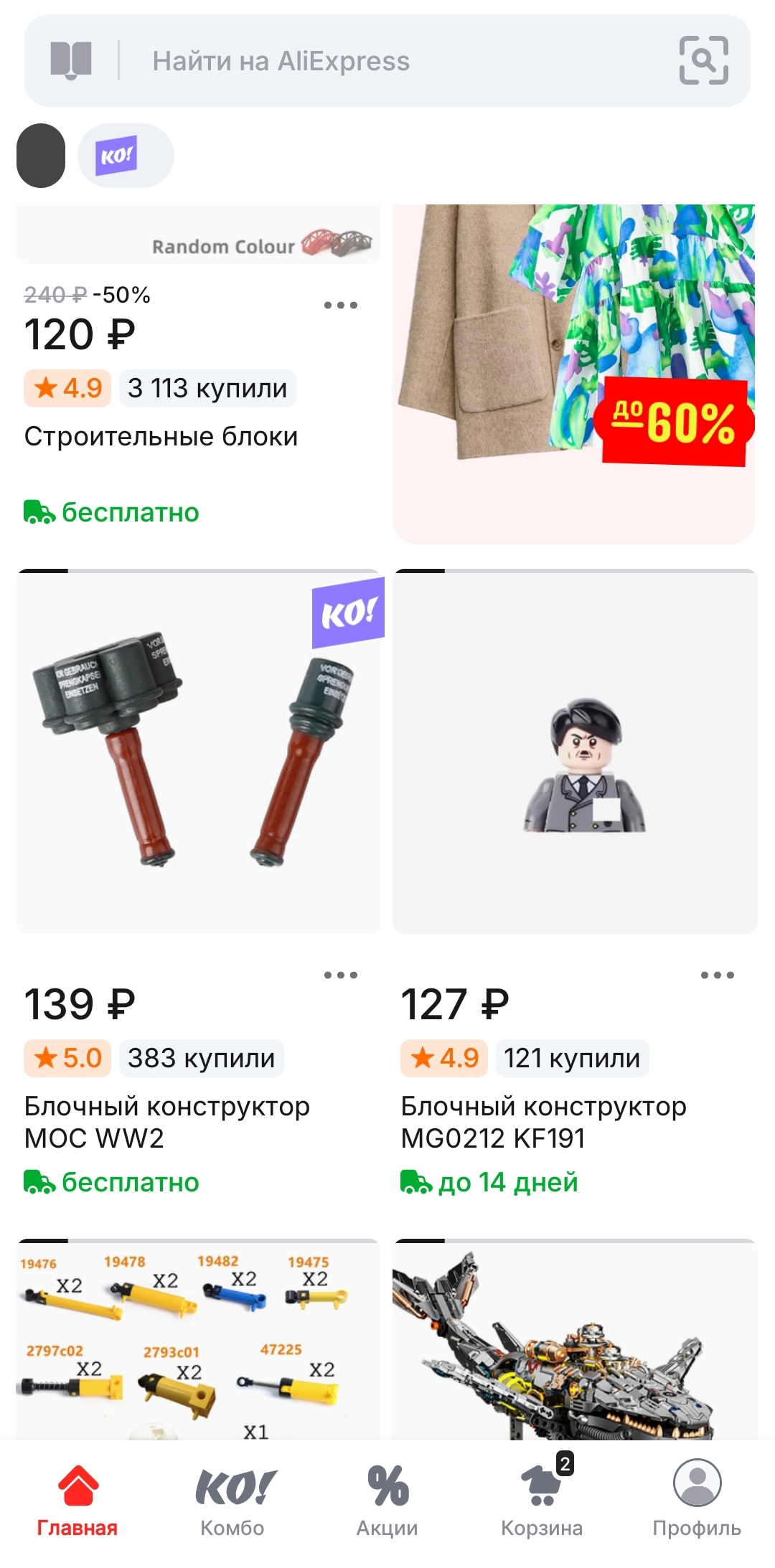
Task: View Блочный конструктор MG0212 KF191 product
Action: [575, 752]
